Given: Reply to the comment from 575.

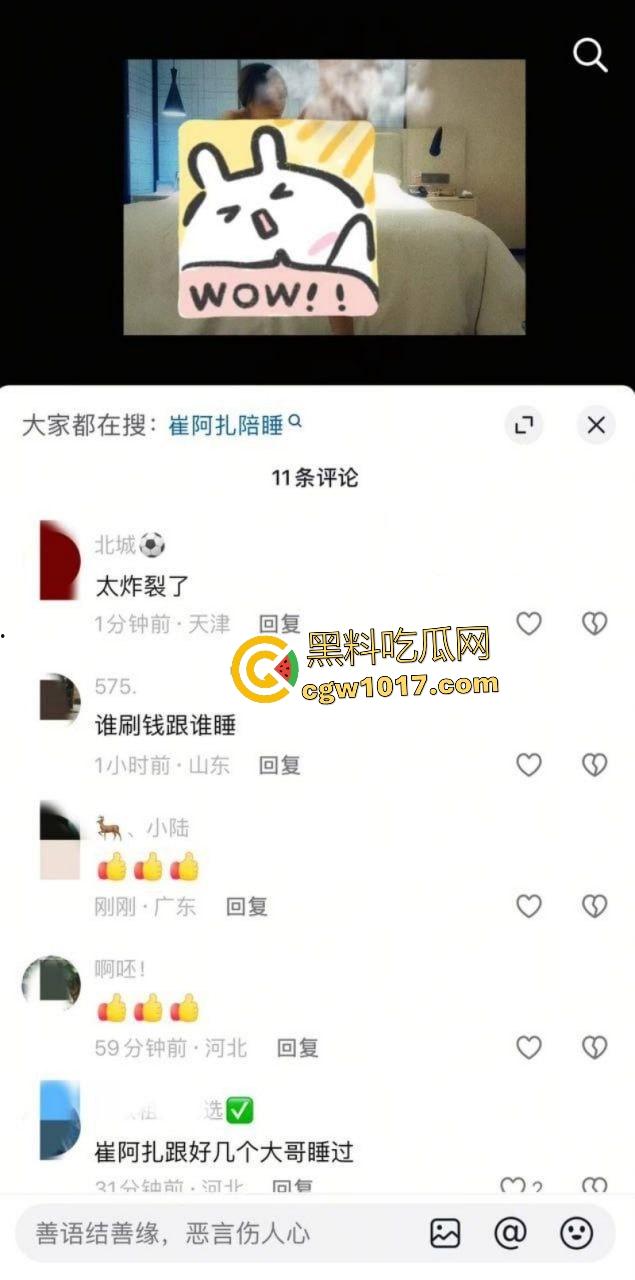Looking at the screenshot, I should pyautogui.click(x=279, y=765).
